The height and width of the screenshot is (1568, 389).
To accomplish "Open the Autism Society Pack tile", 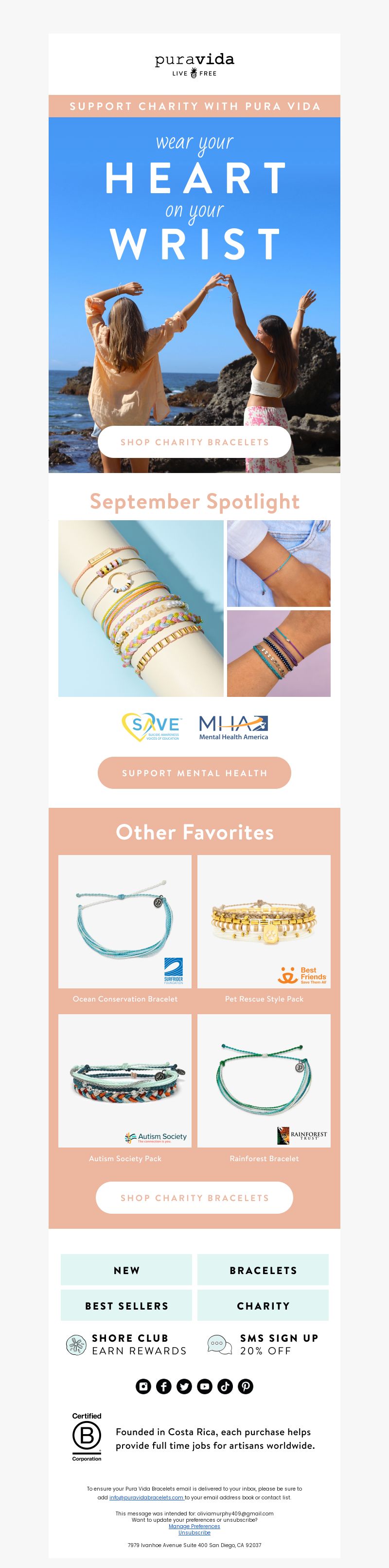I will tap(124, 1081).
